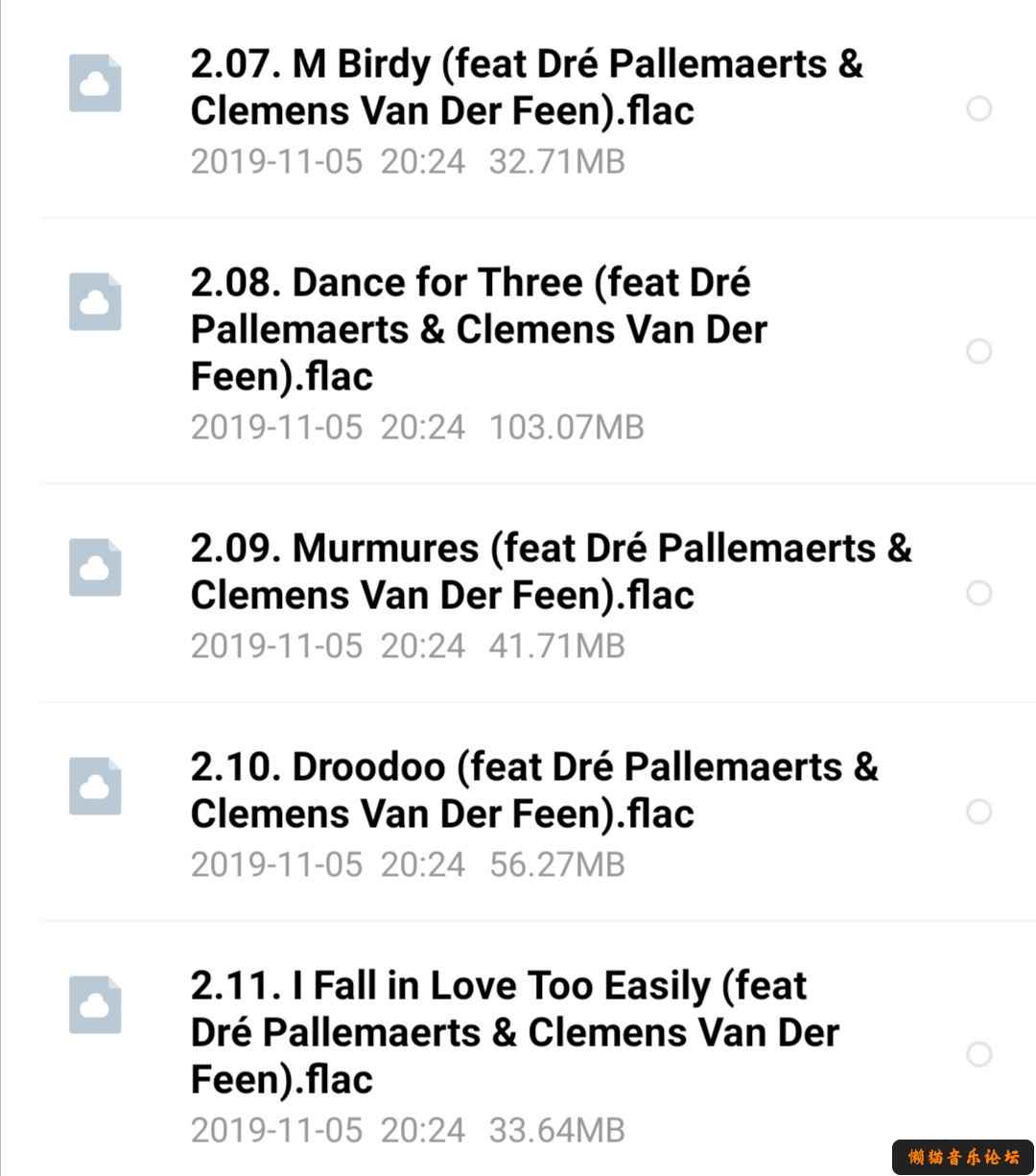Viewport: 1036px width, 1176px height.
Task: Mark 2.09. Murmures as selected
Action: [x=978, y=594]
